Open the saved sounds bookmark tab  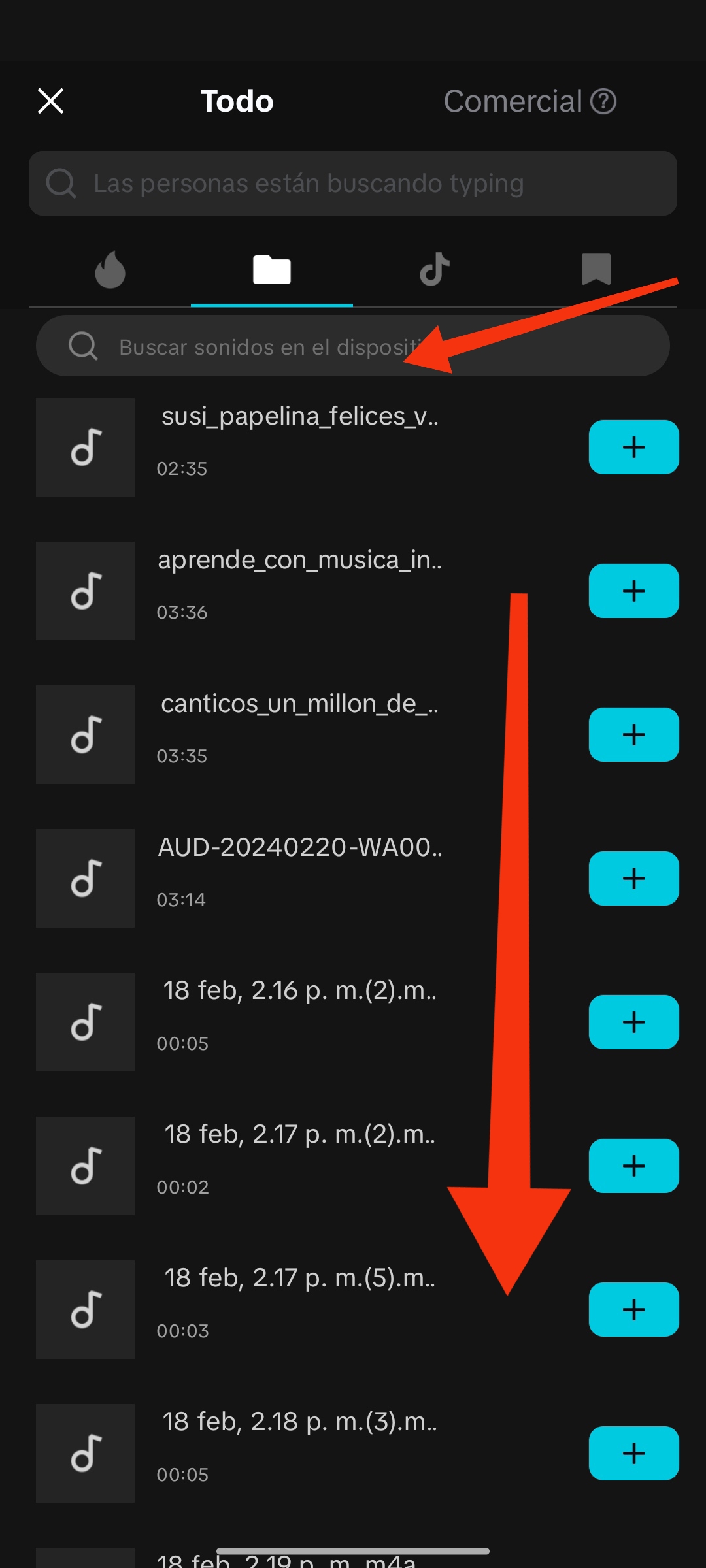(x=596, y=270)
